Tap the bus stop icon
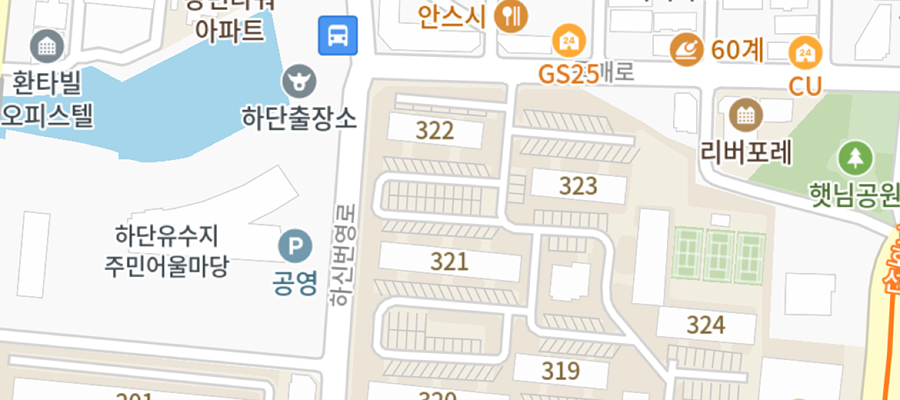900x400 pixels. (338, 36)
